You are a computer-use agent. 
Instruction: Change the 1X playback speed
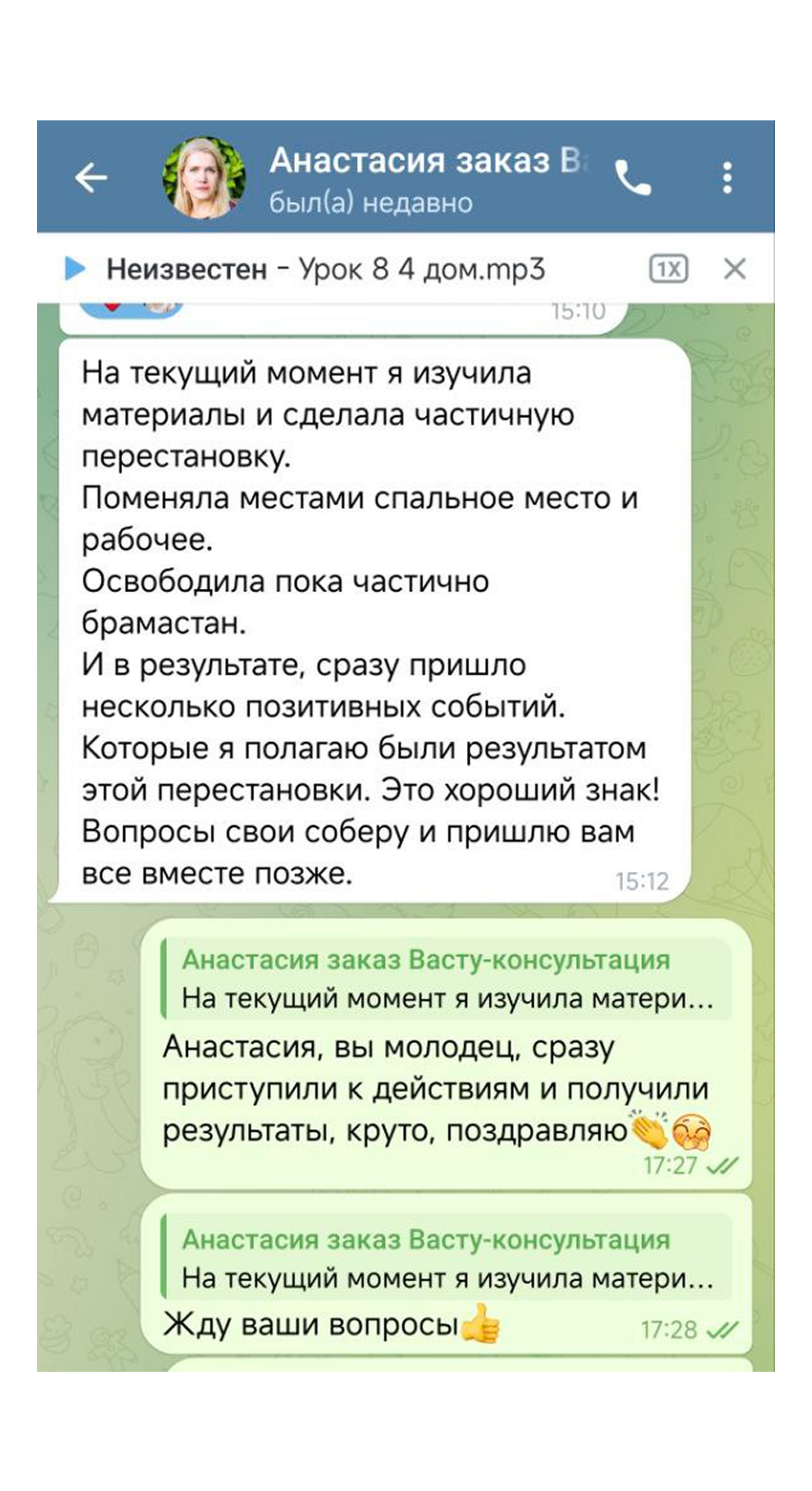click(668, 269)
